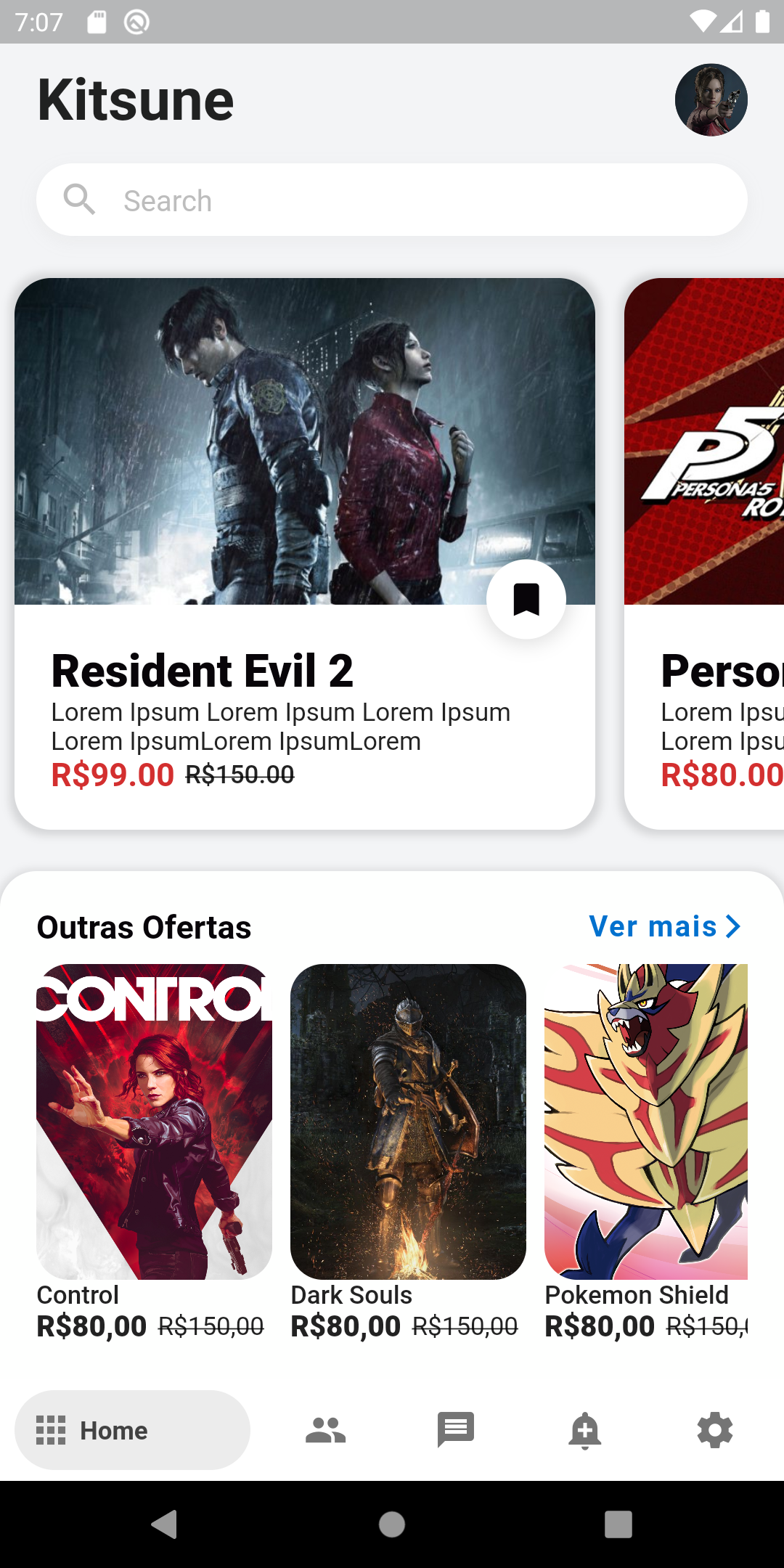Tap the profile avatar in the top right
Screen dimensions: 784x1568
pos(711,100)
